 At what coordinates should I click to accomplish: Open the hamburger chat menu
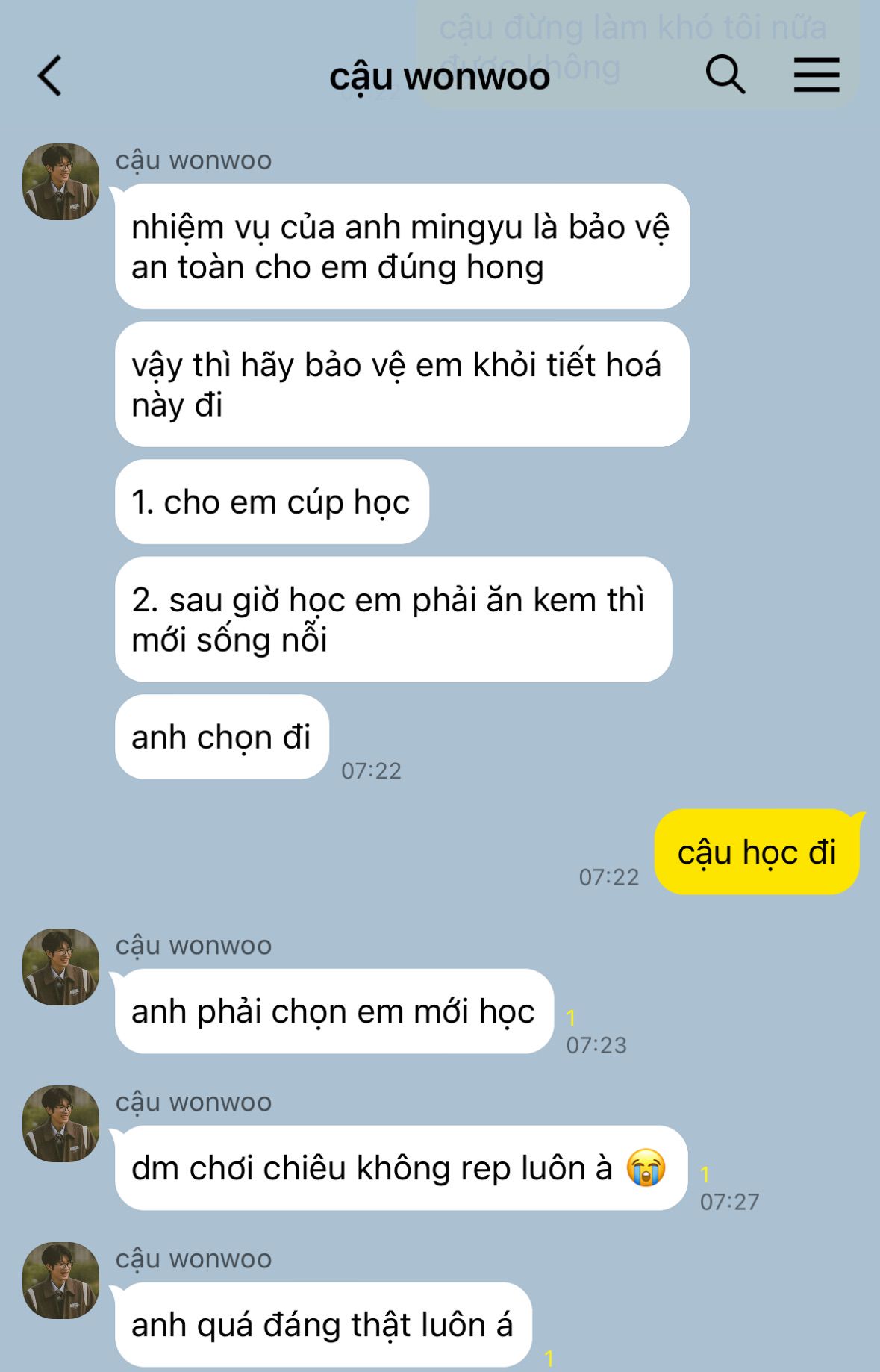[x=817, y=75]
